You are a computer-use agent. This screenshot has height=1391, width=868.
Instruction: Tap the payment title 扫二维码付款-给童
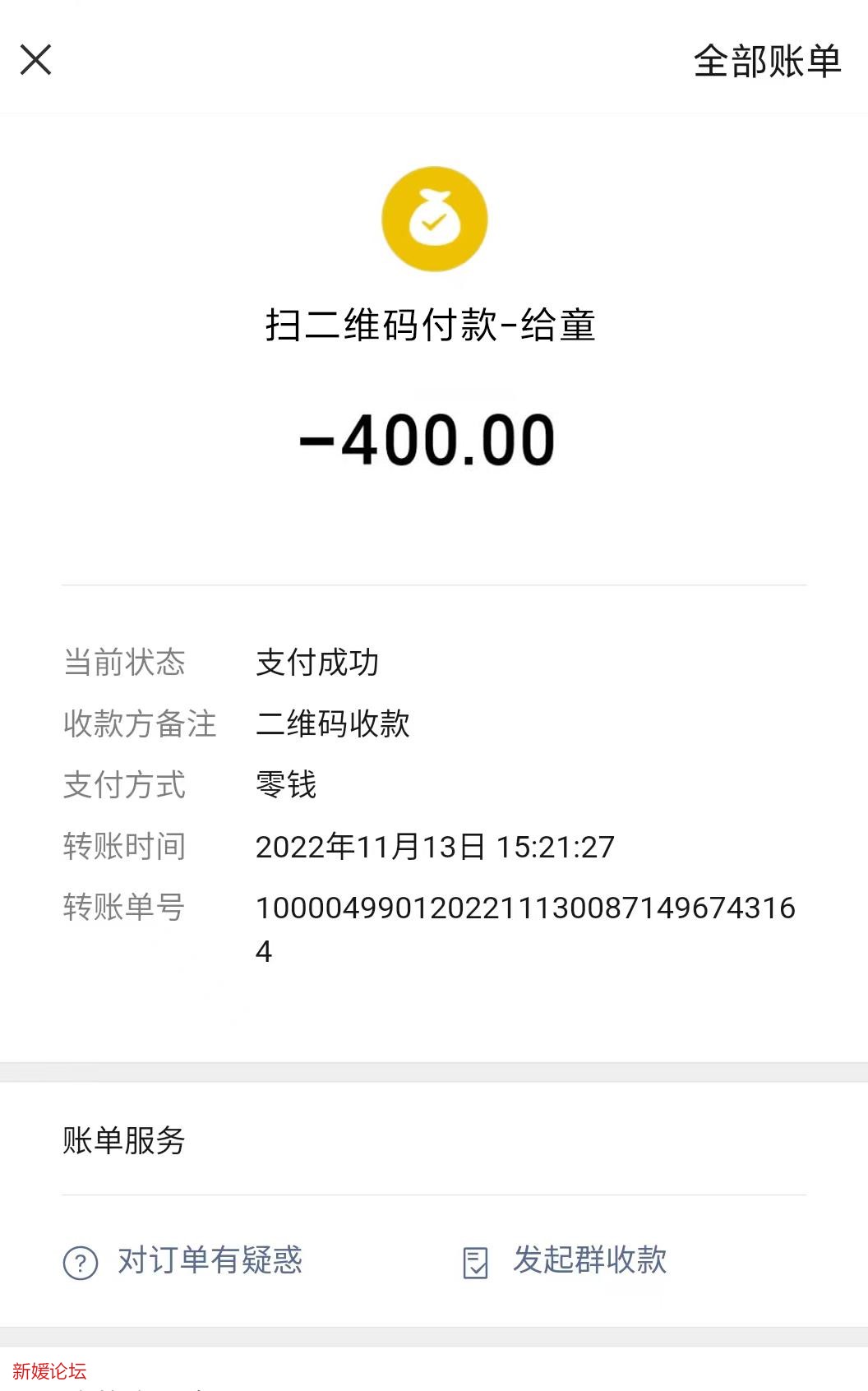[x=434, y=326]
